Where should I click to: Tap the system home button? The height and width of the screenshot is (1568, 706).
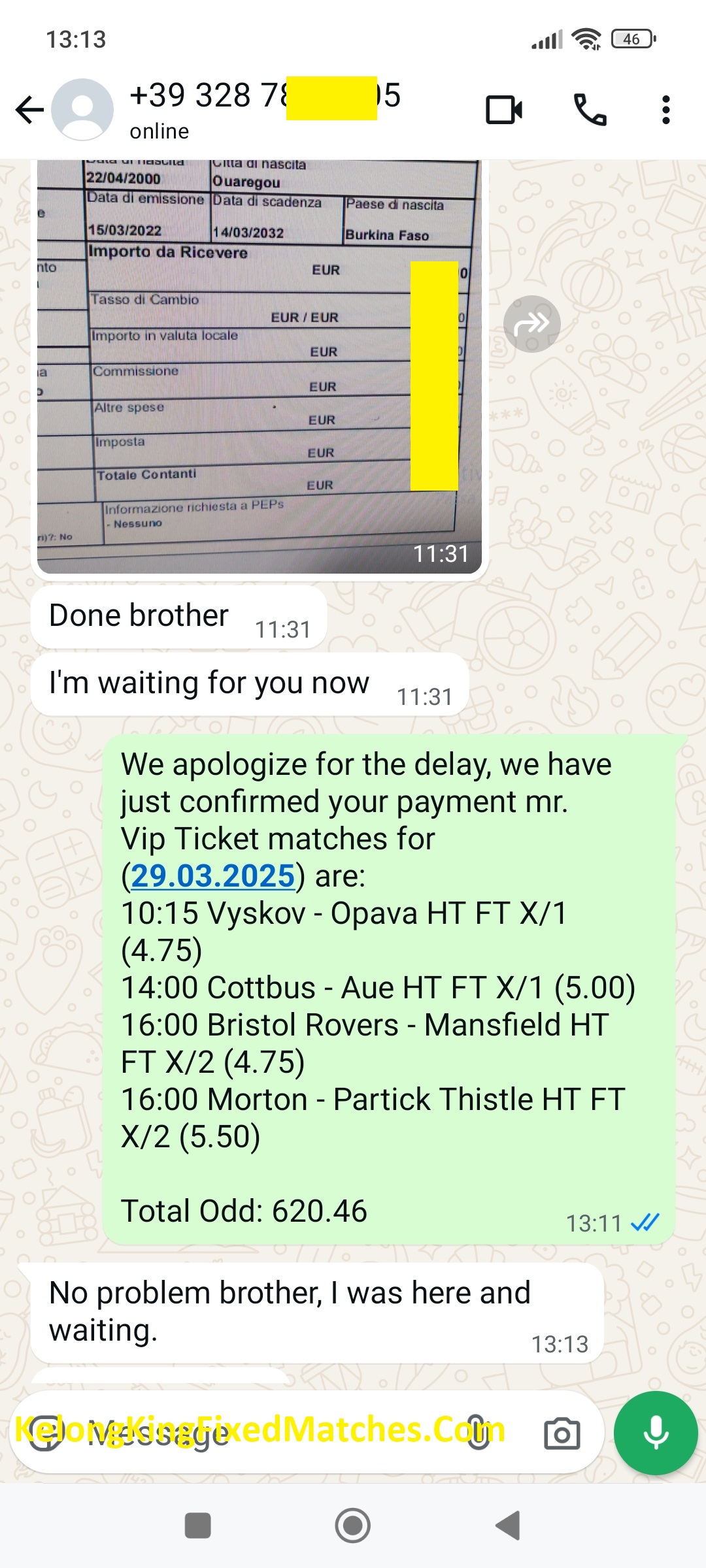[353, 1526]
